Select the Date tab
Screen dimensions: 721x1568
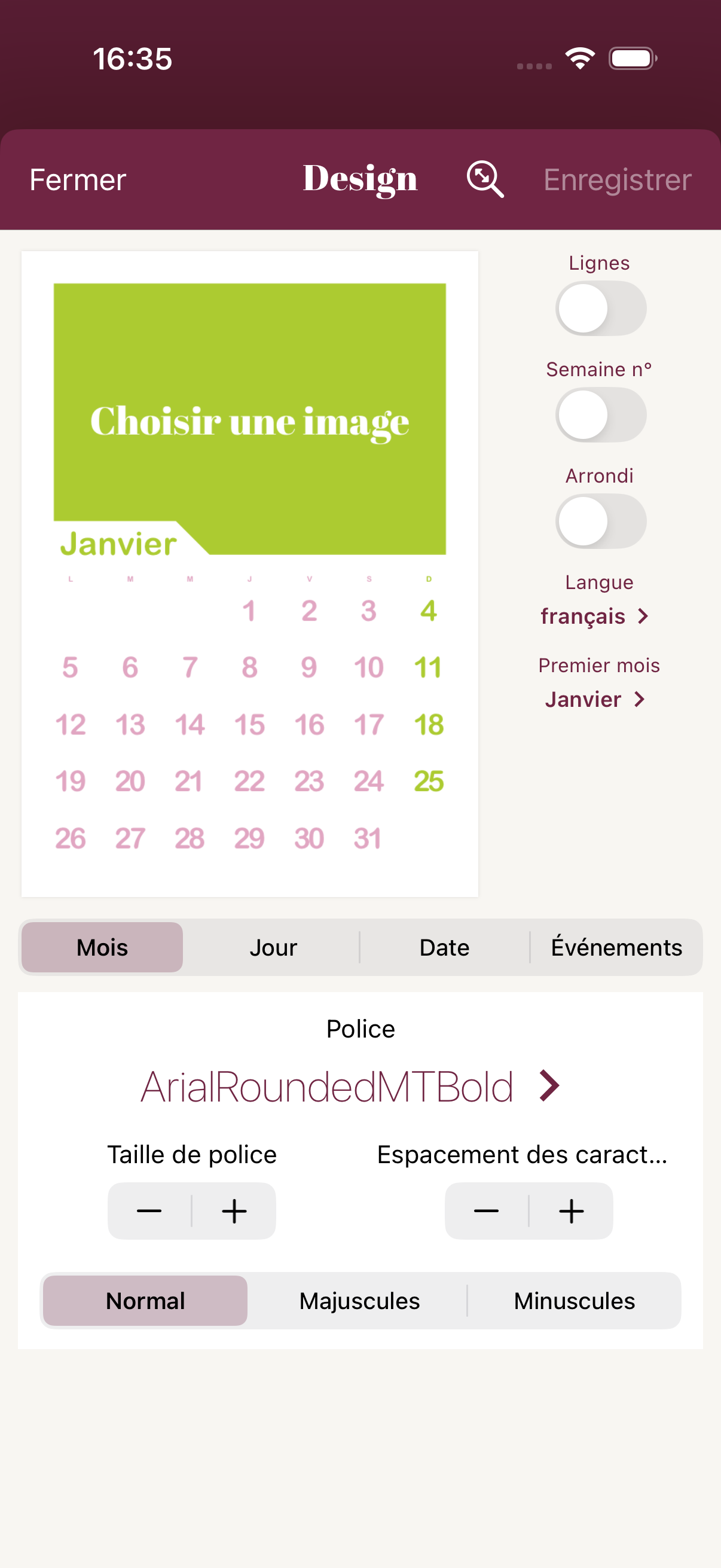point(444,947)
